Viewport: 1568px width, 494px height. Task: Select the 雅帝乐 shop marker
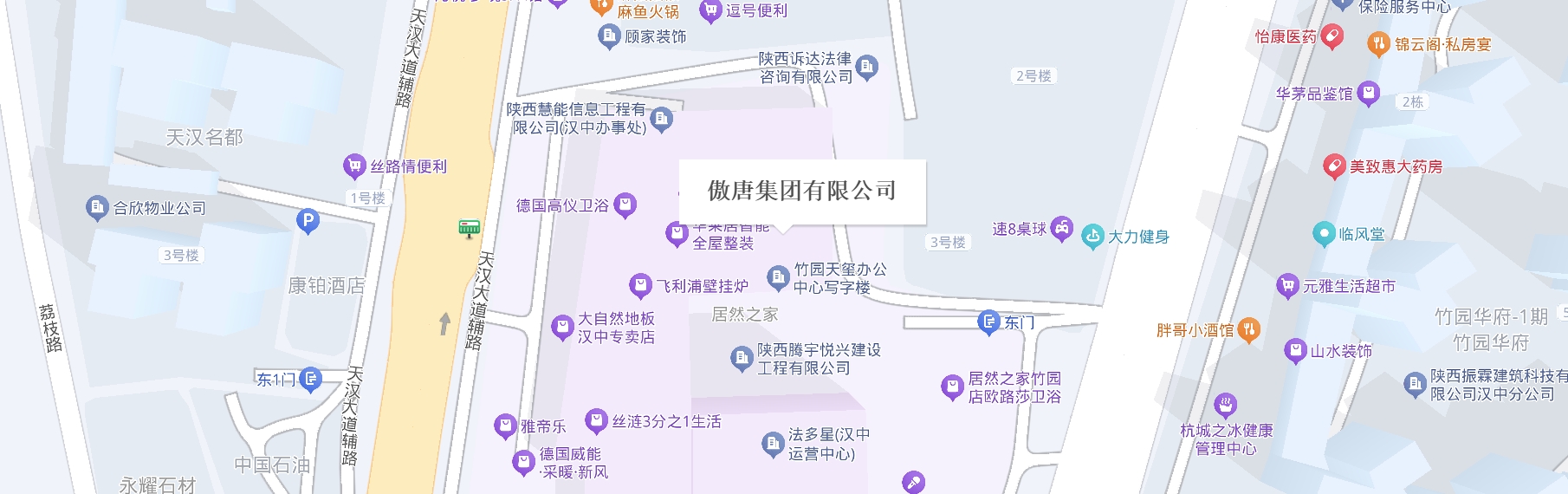click(505, 426)
